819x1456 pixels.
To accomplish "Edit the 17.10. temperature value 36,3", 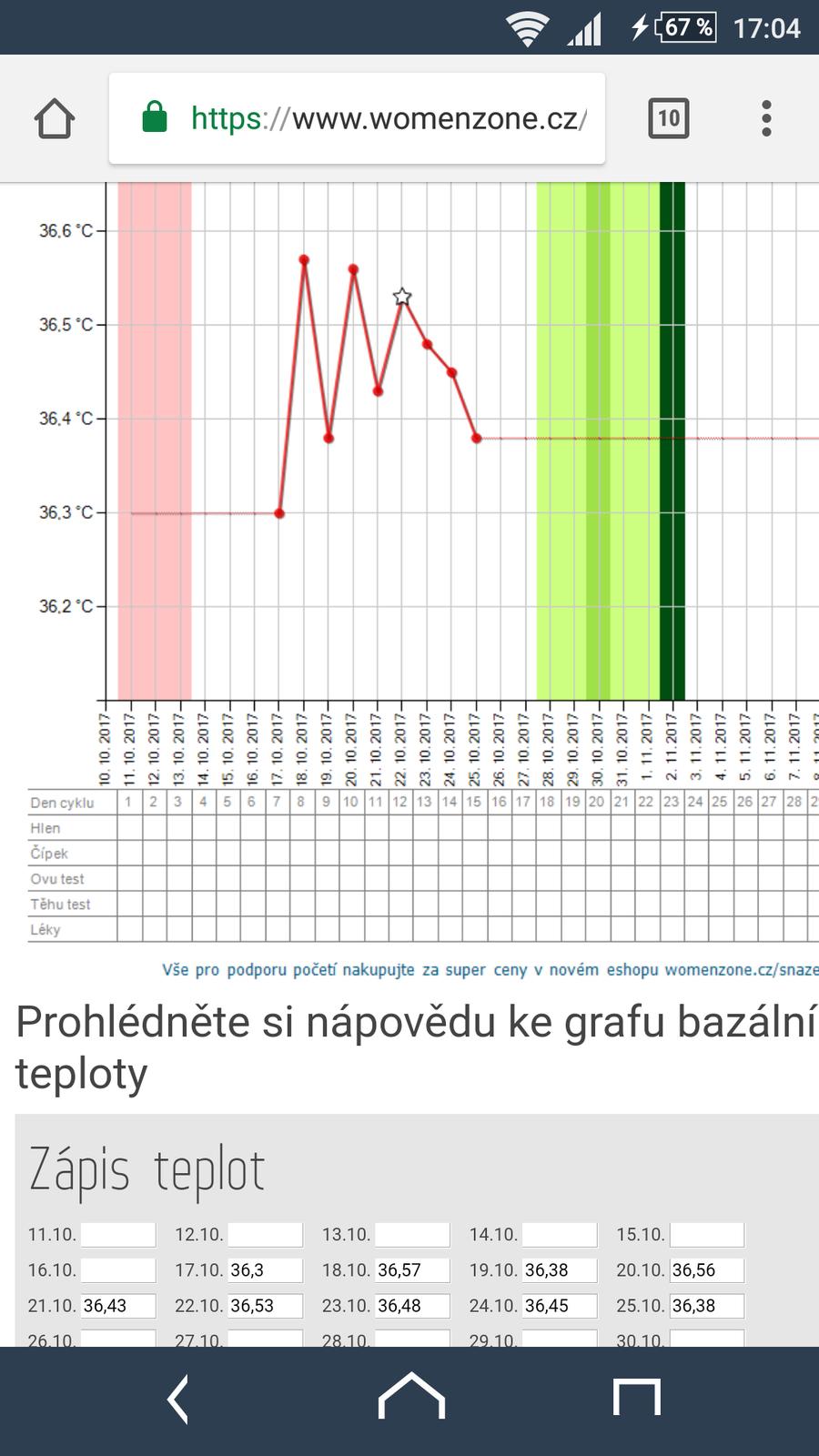I will [265, 1270].
